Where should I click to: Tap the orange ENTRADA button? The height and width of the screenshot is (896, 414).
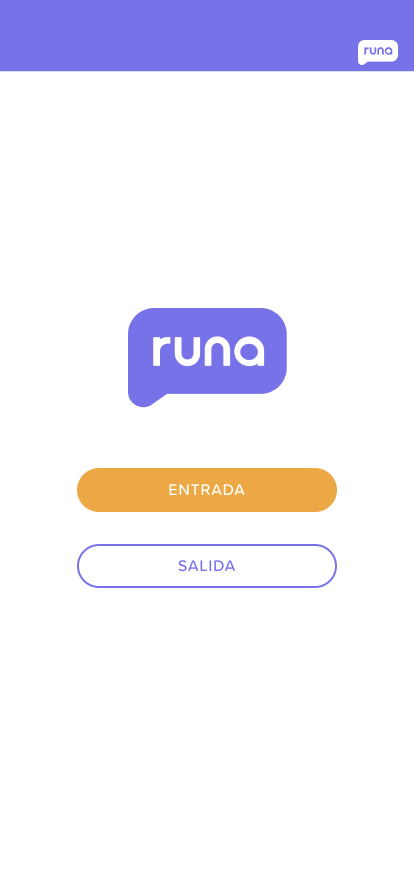pyautogui.click(x=206, y=490)
